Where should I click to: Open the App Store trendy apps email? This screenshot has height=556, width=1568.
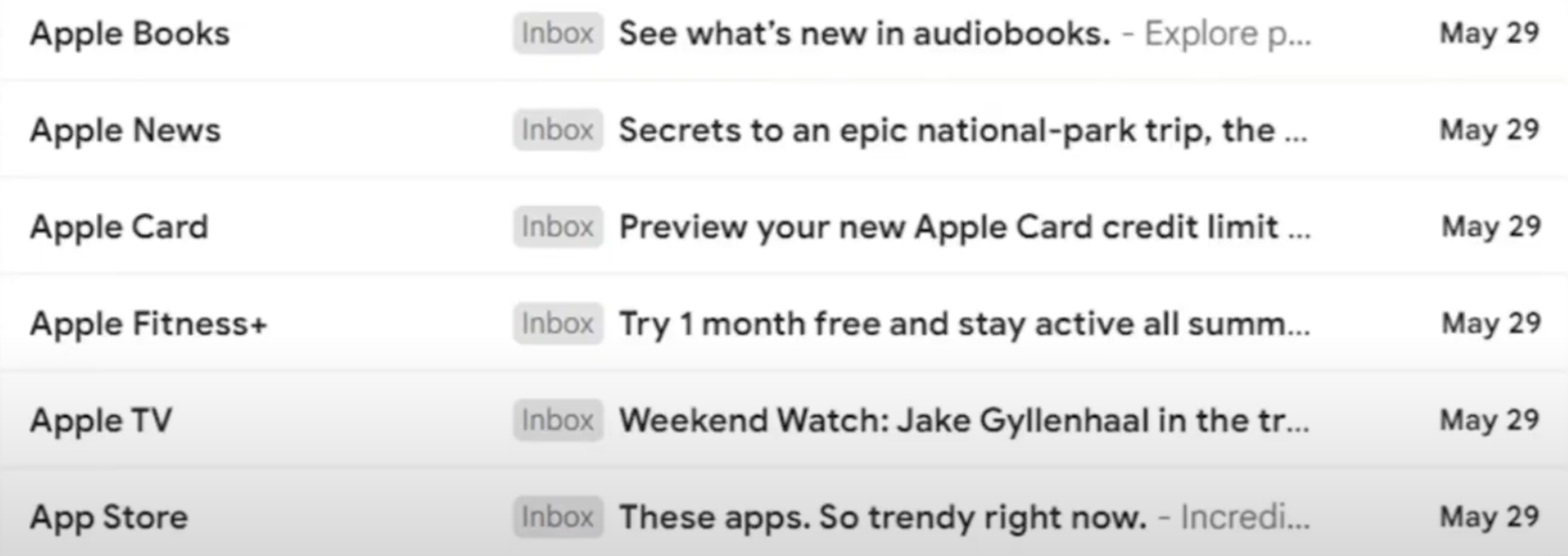point(882,517)
